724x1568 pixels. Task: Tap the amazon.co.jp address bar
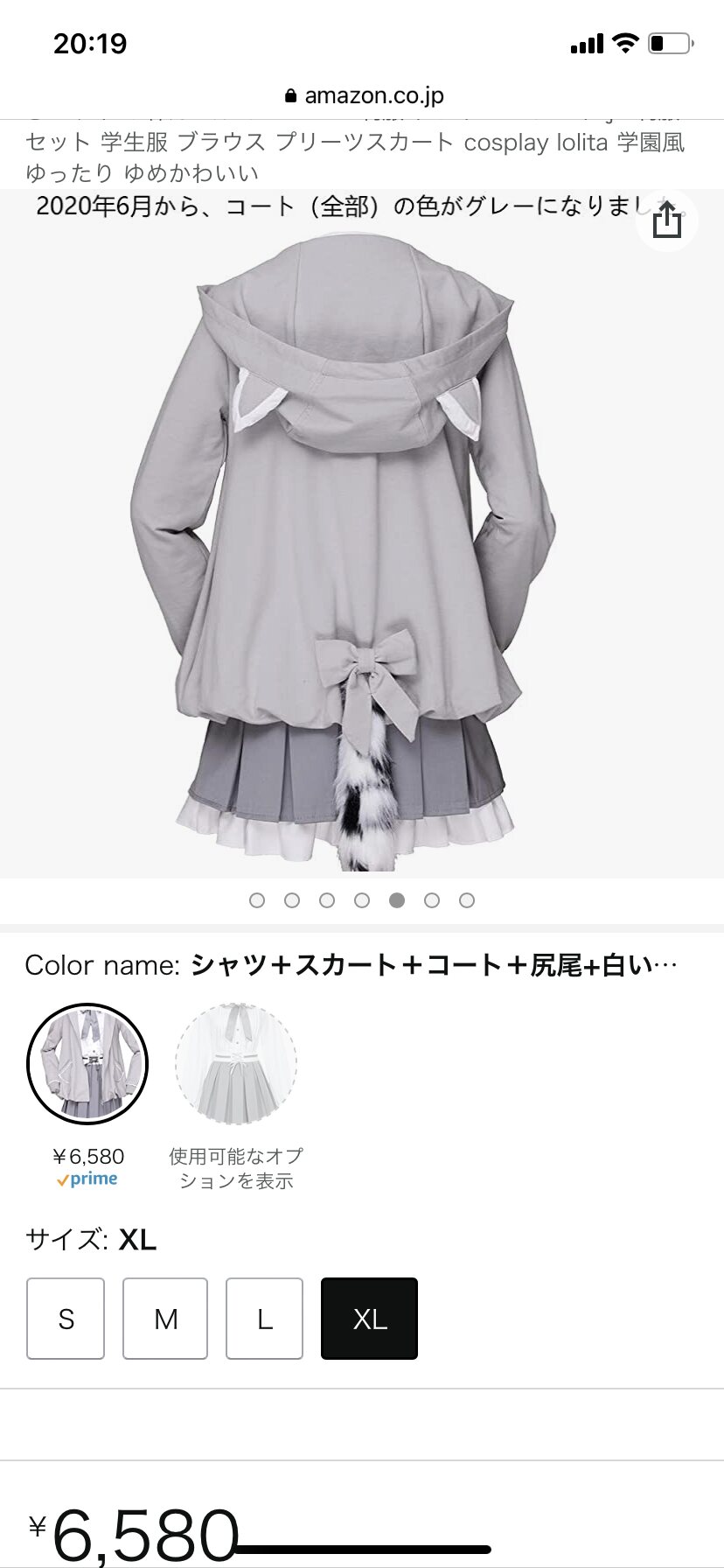coord(364,95)
